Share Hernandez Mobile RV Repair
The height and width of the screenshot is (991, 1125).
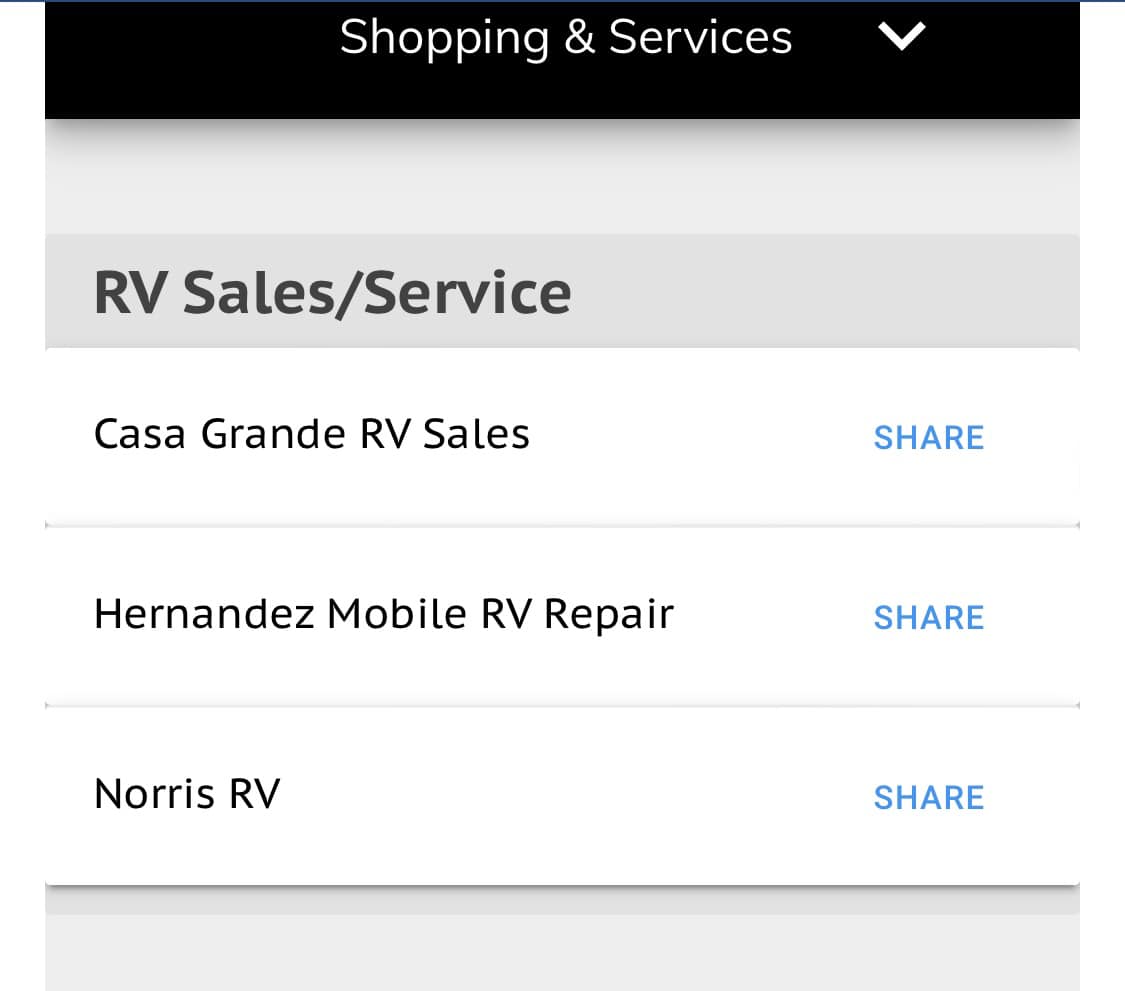point(928,618)
